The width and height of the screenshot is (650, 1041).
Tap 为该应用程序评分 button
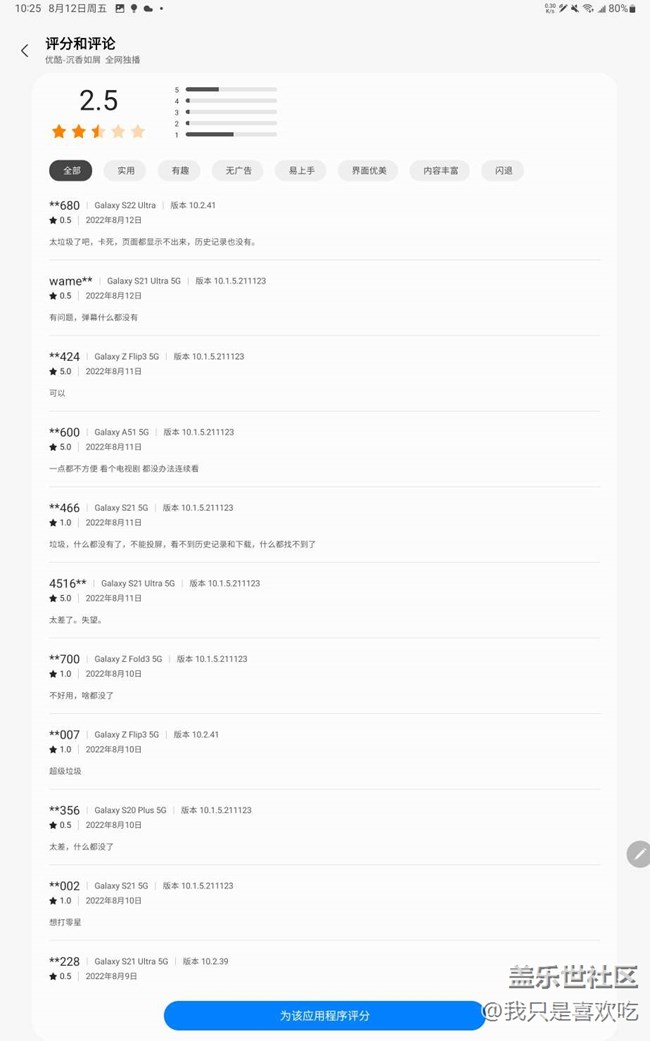[x=324, y=1015]
